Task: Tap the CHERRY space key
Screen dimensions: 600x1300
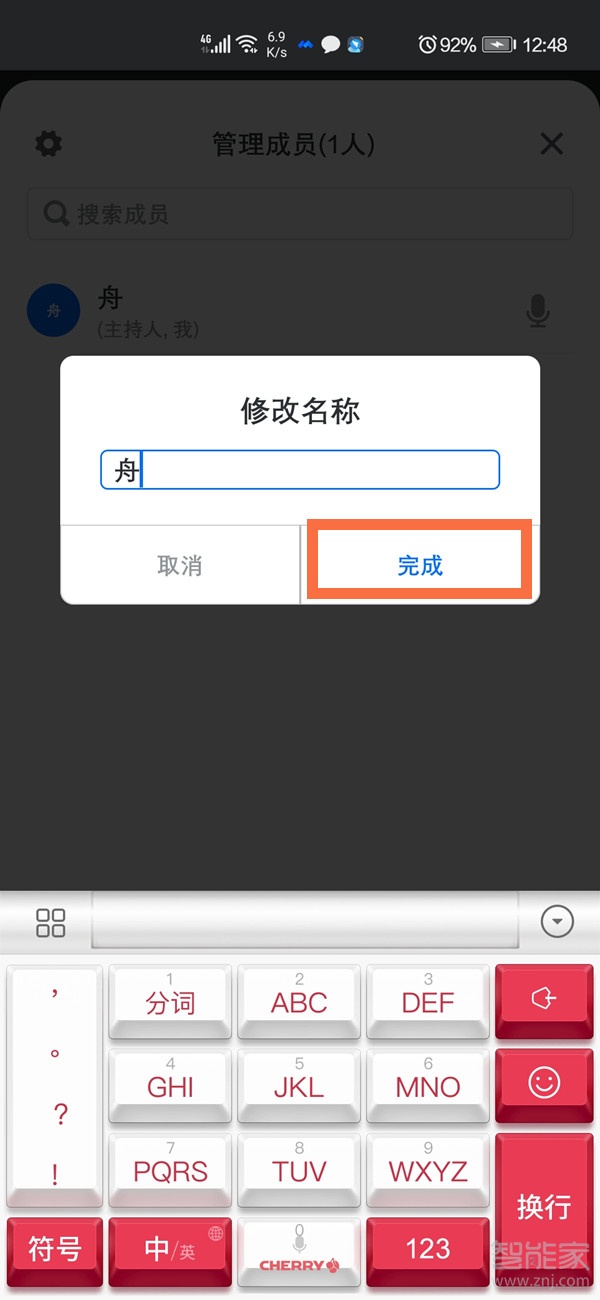Action: coord(299,1250)
